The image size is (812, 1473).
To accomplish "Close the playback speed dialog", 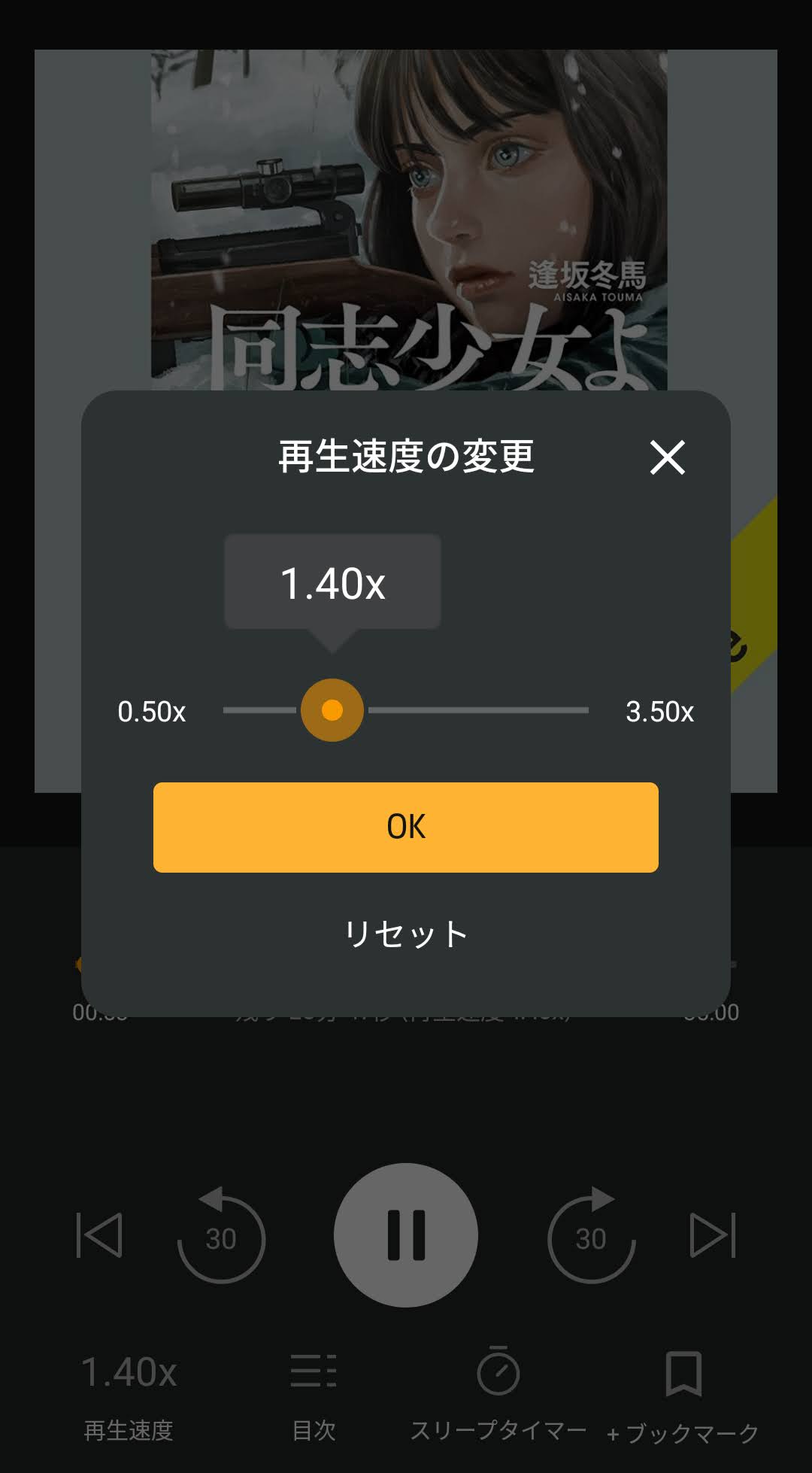I will click(x=667, y=457).
